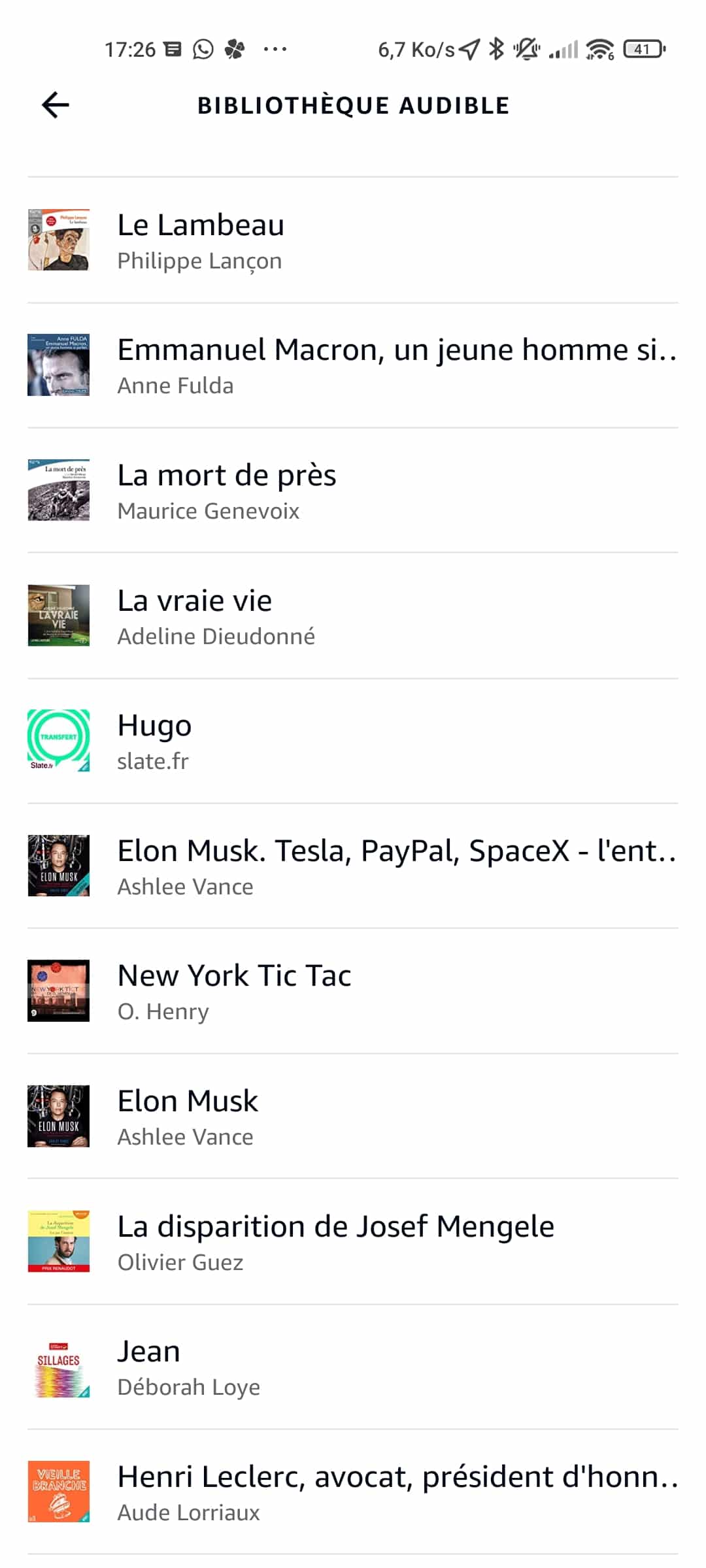
Task: Open New York Tic Tac by O. Henry
Action: (x=353, y=991)
